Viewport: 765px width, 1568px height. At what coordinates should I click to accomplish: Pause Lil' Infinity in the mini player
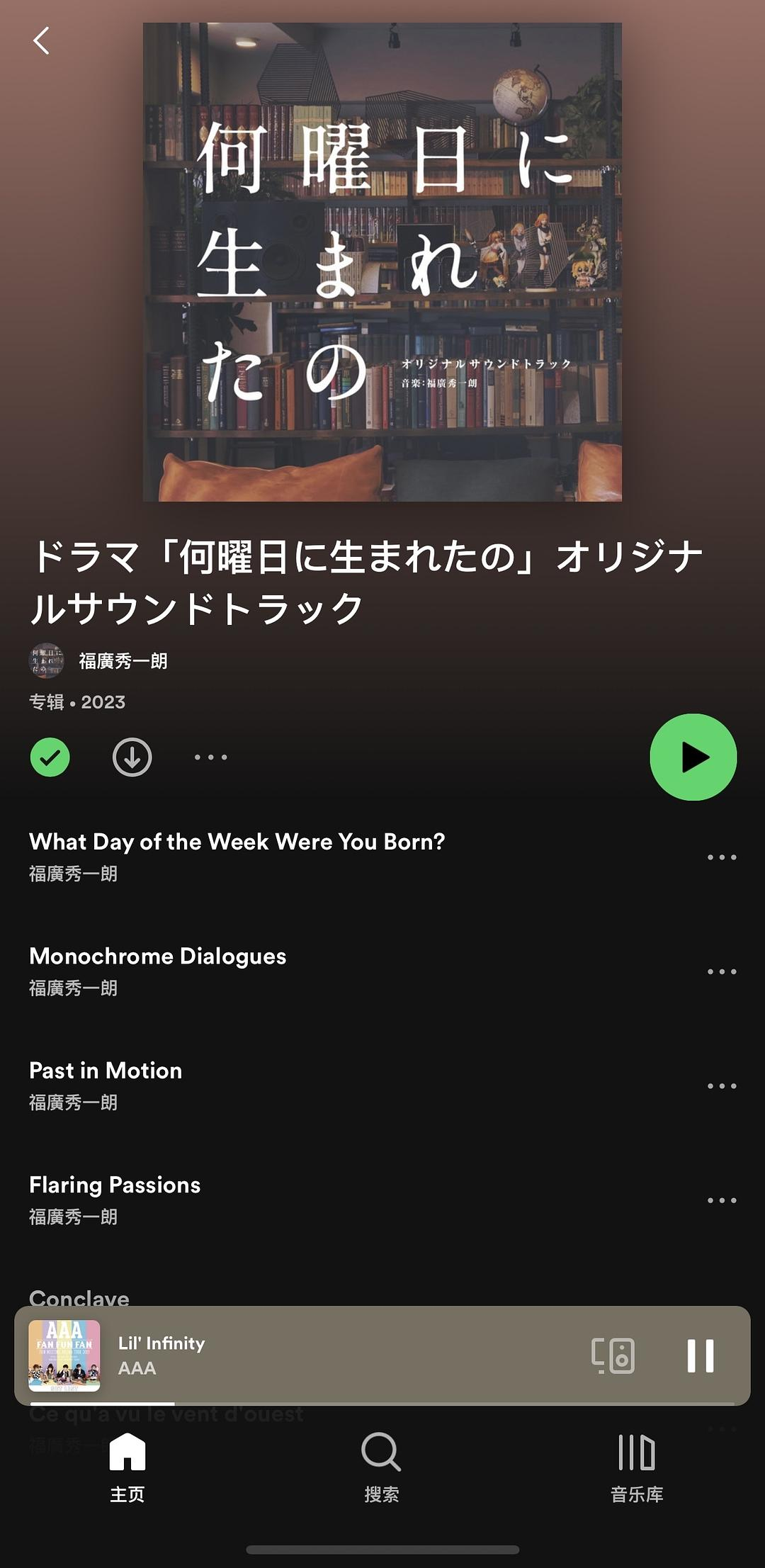pyautogui.click(x=701, y=1355)
